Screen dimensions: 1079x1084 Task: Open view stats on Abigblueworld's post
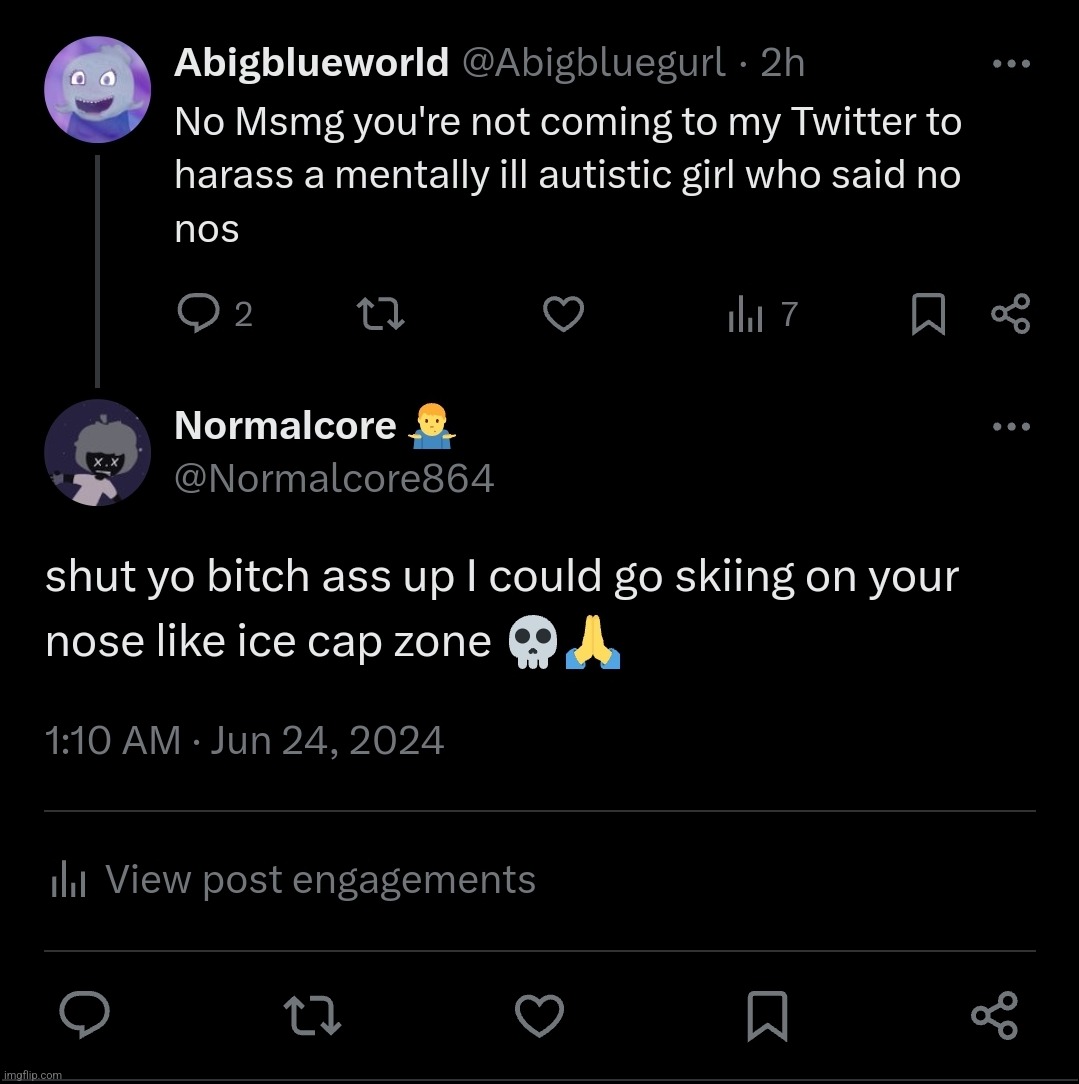pos(761,316)
